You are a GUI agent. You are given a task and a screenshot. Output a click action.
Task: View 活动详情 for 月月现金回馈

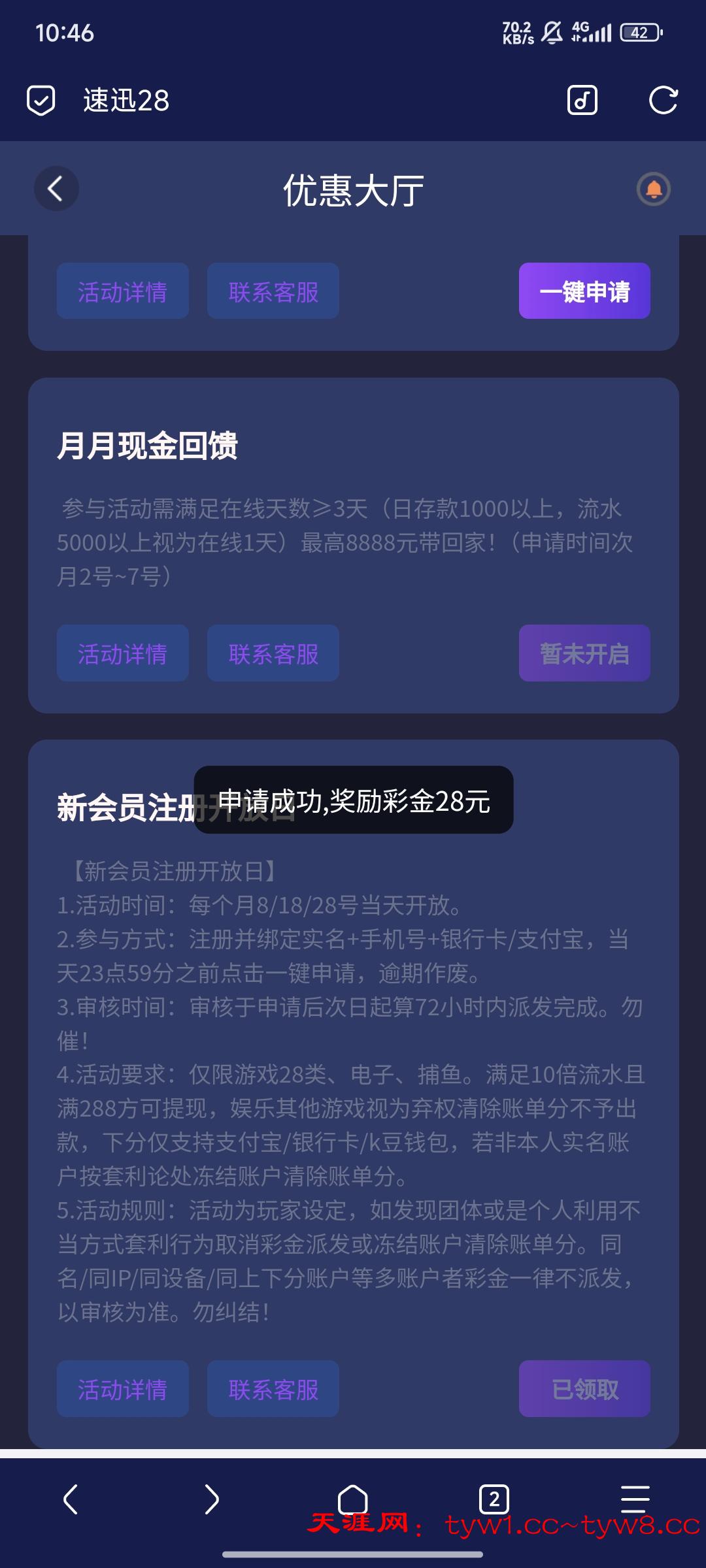click(123, 653)
